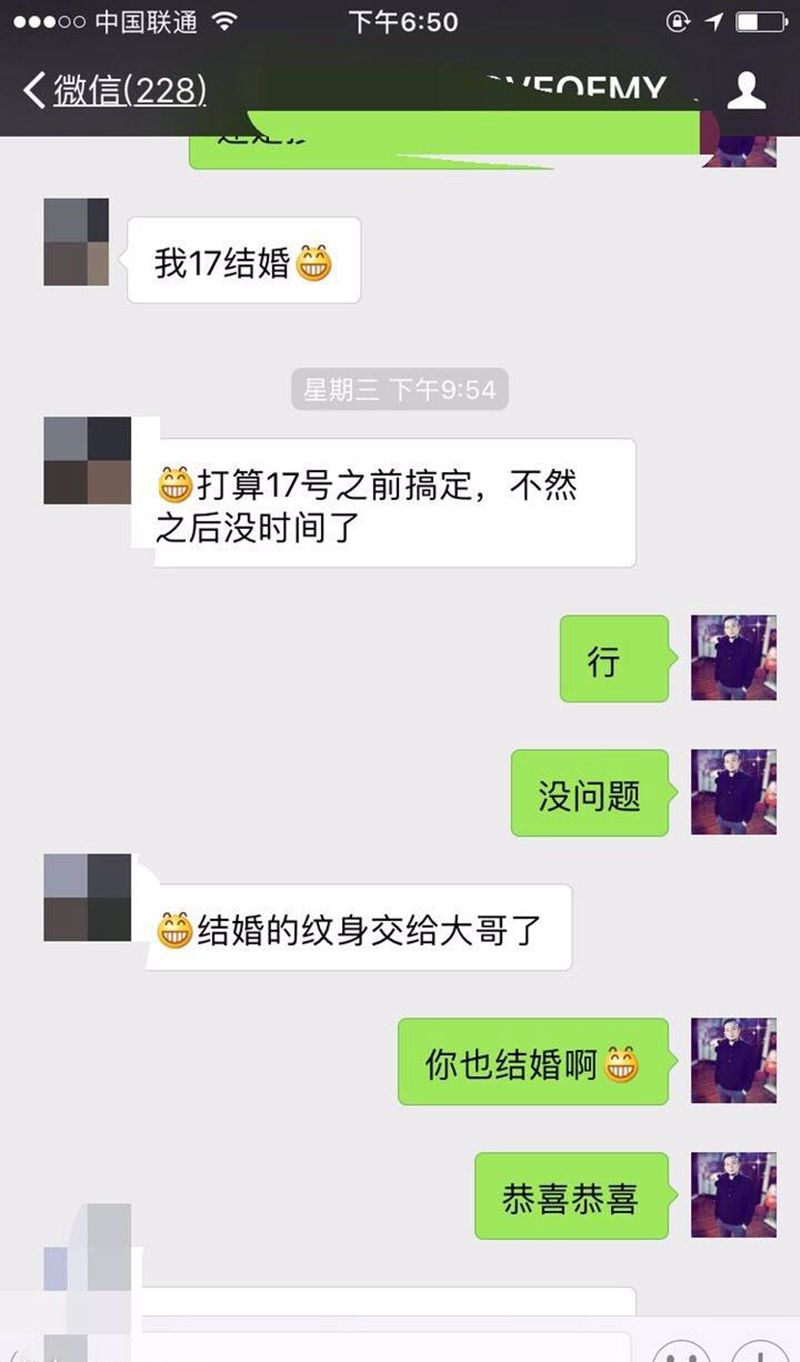The width and height of the screenshot is (800, 1362).
Task: Open sender's avatar next to 行 message
Action: click(x=733, y=658)
